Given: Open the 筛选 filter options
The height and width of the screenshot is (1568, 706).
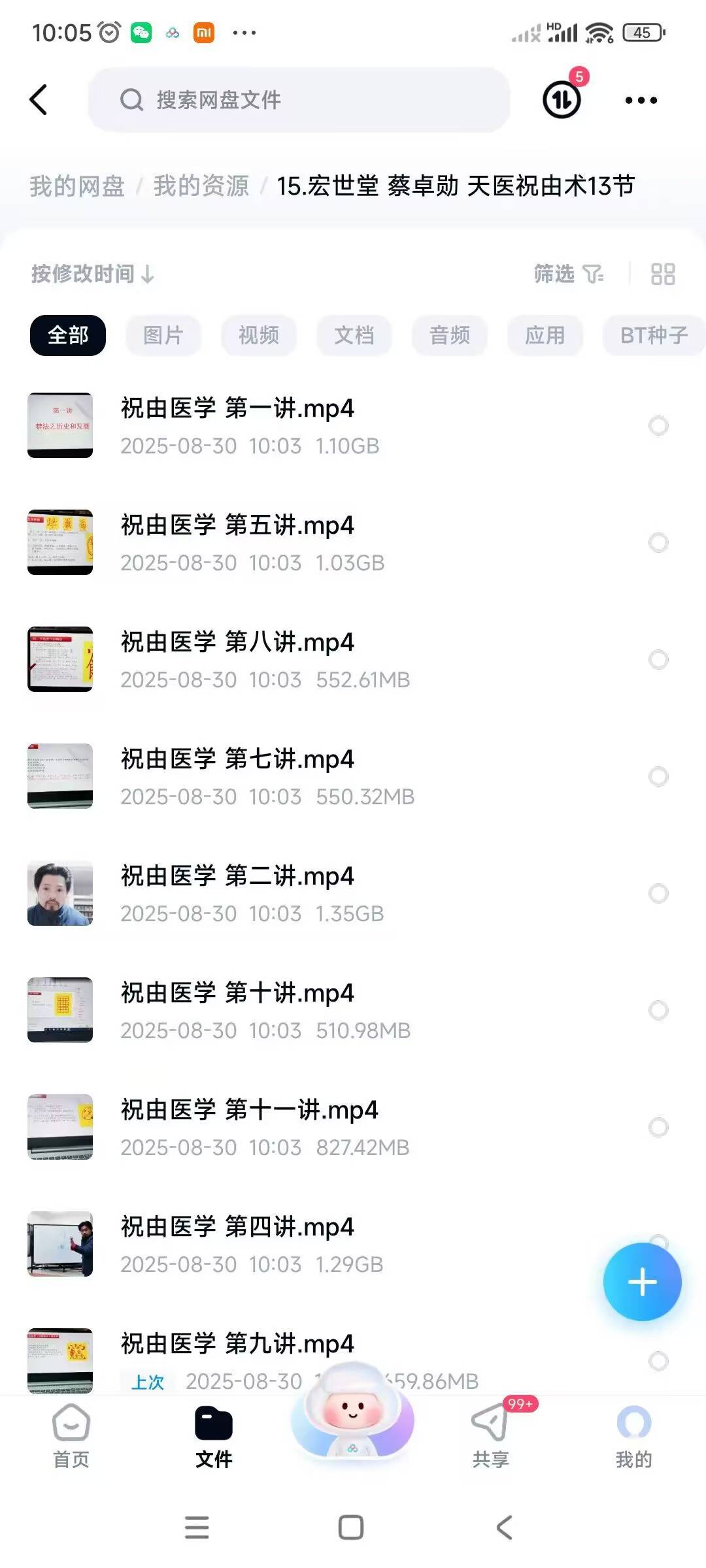Looking at the screenshot, I should [x=568, y=274].
